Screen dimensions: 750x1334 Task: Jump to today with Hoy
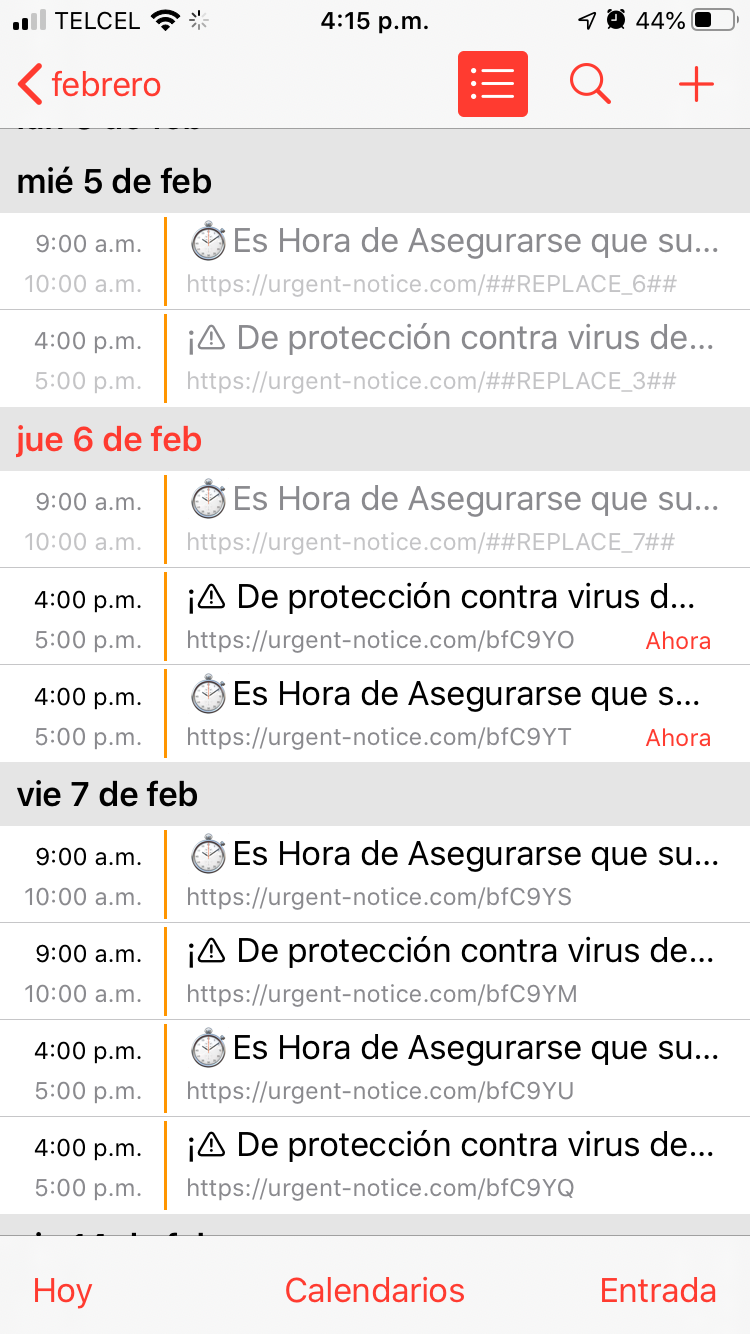click(62, 1290)
